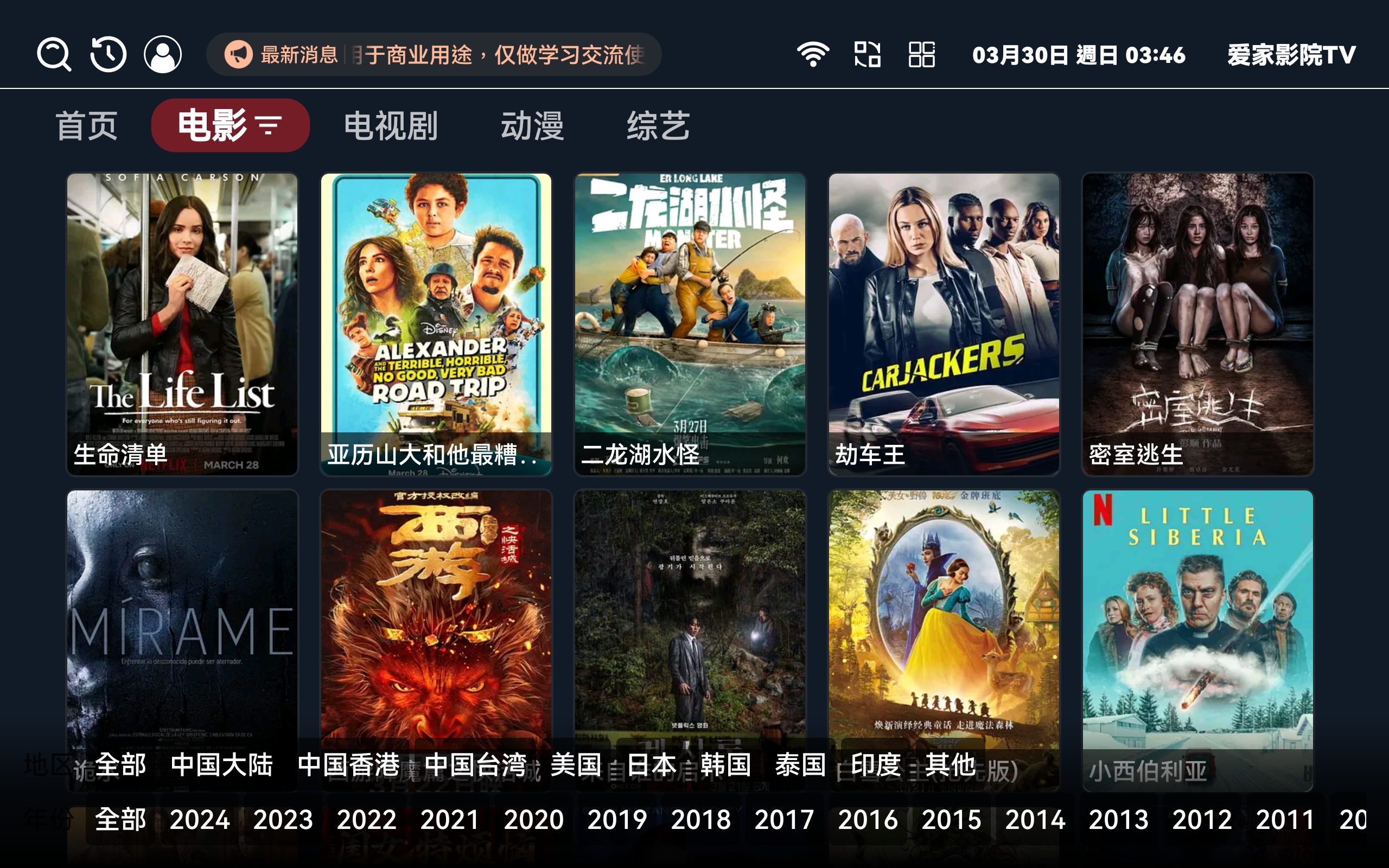Switch to the 动漫 tab
The width and height of the screenshot is (1389, 868).
pyautogui.click(x=532, y=126)
